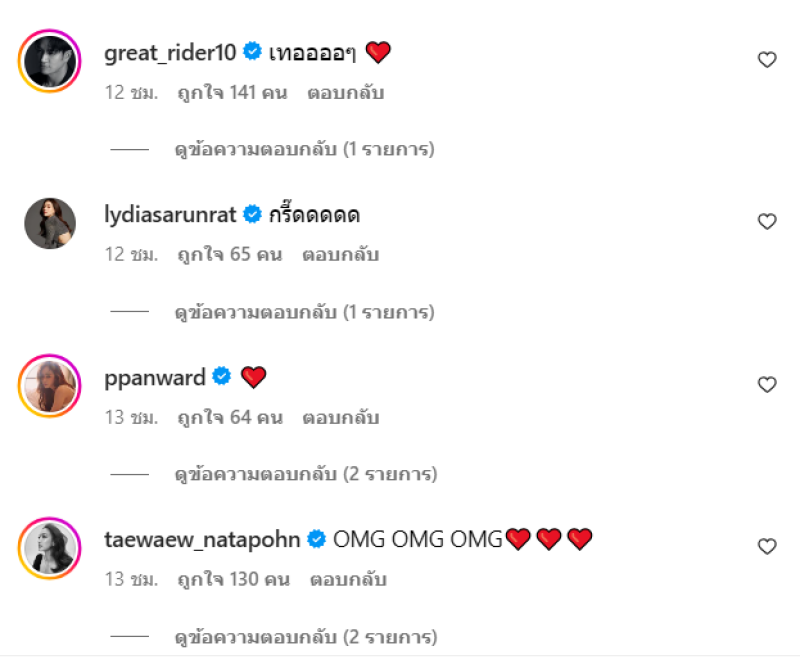Screen dimensions: 800x664
Task: See who liked great_rider10's comment
Action: (x=232, y=93)
